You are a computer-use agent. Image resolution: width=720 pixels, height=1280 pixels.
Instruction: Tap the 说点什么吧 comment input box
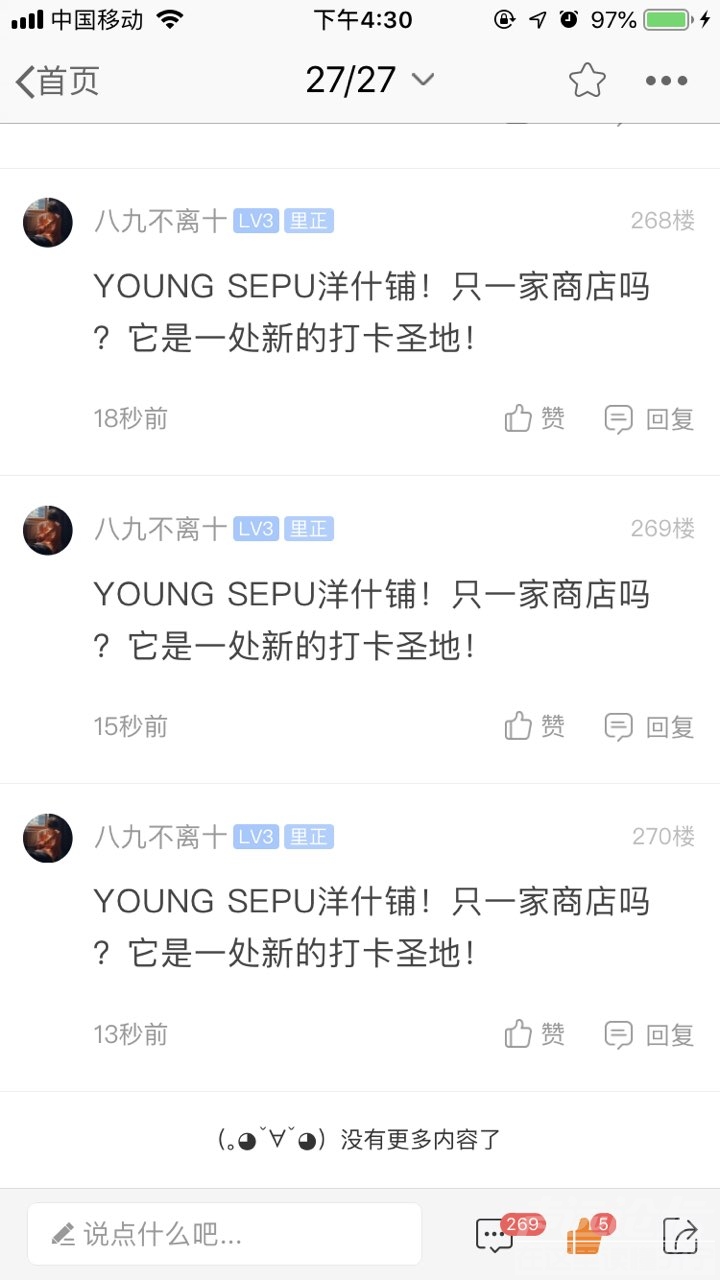pyautogui.click(x=224, y=1234)
